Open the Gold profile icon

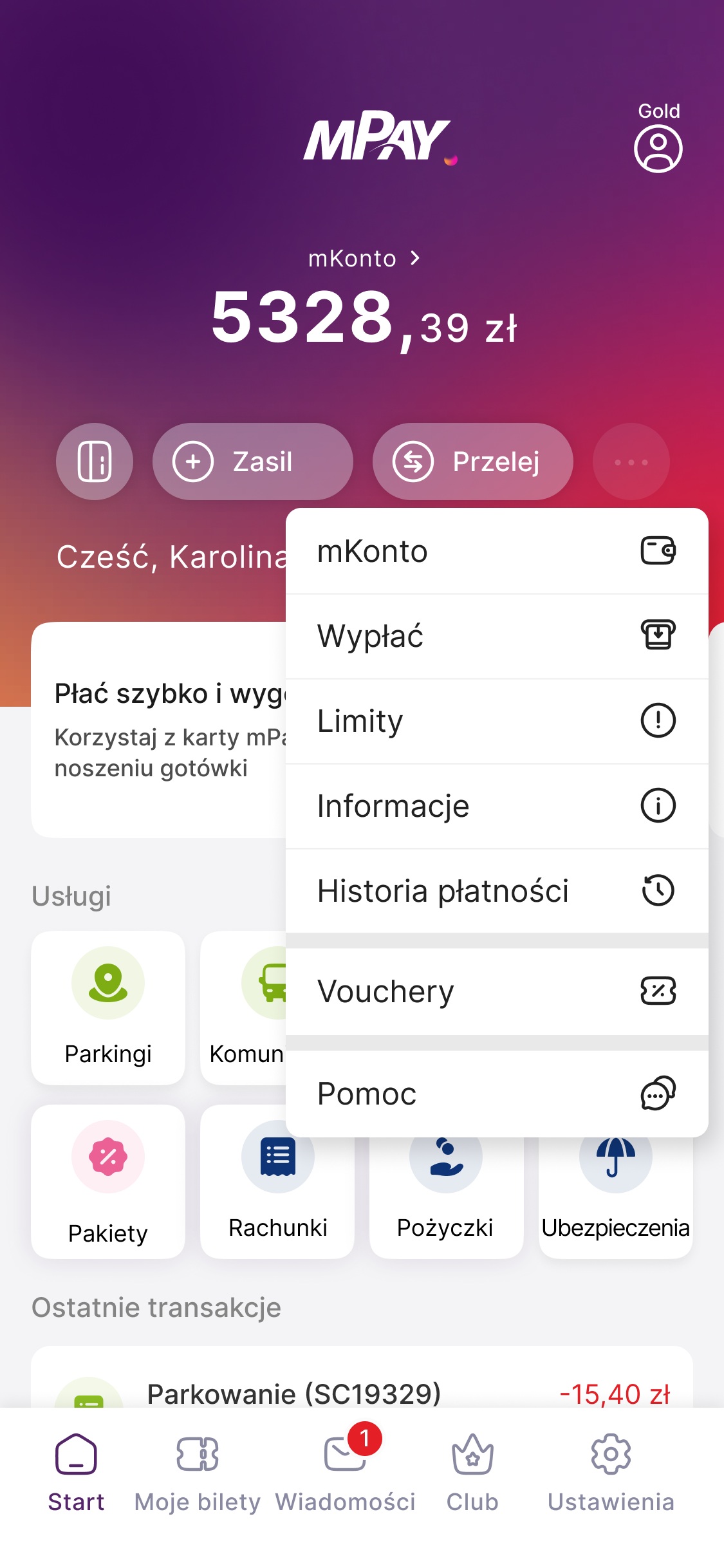pyautogui.click(x=658, y=148)
